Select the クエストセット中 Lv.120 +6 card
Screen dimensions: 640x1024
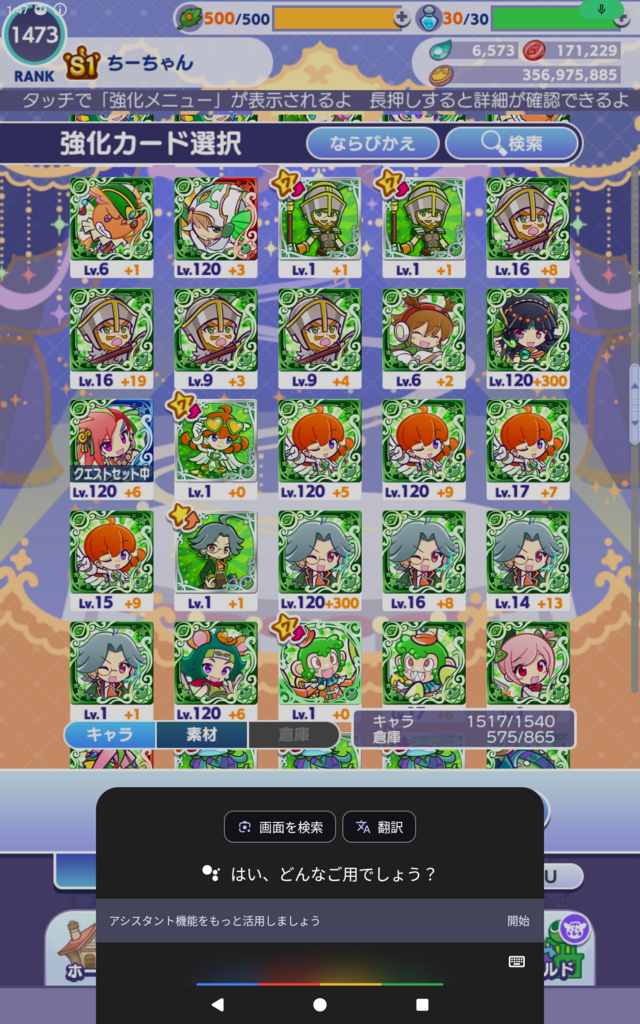tap(112, 450)
